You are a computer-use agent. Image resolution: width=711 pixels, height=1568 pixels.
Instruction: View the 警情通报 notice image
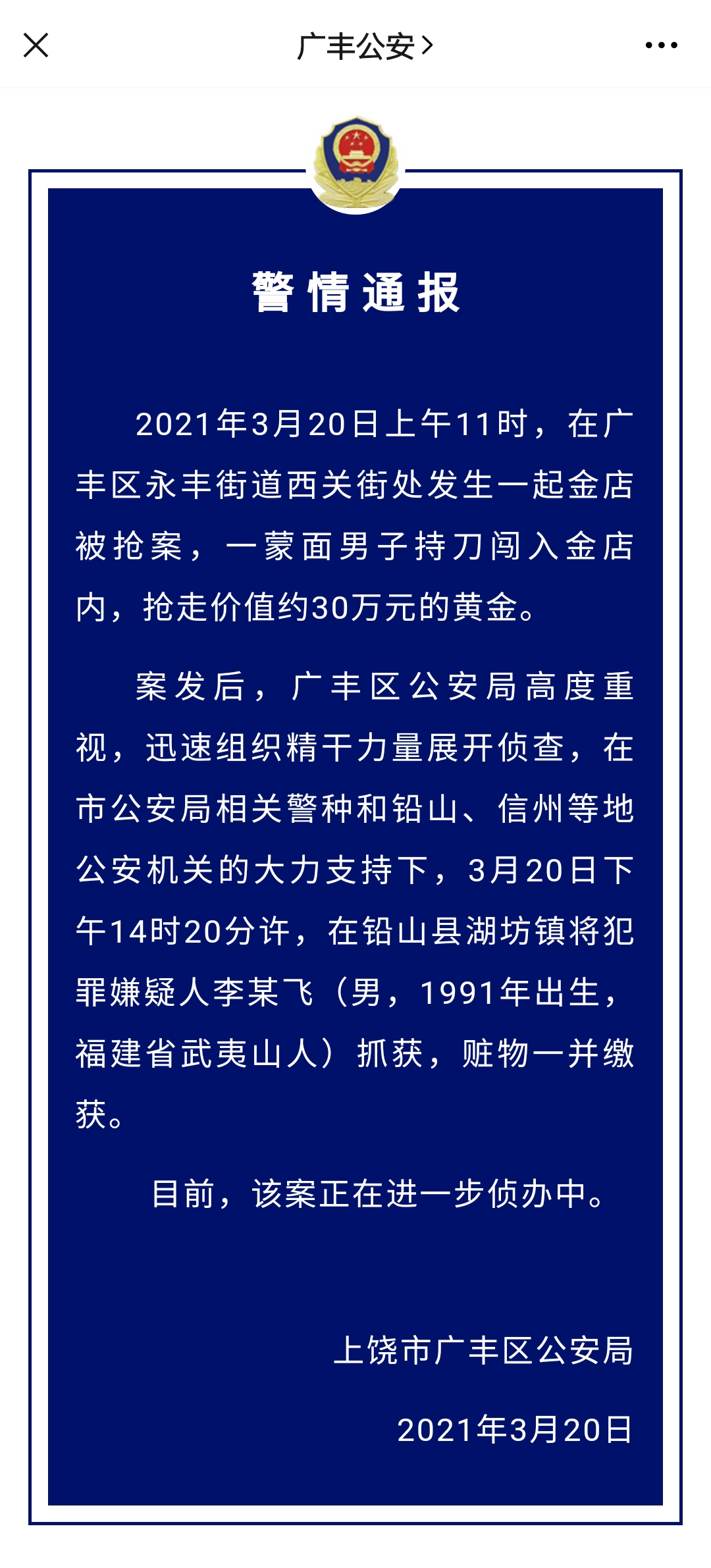coord(355,820)
